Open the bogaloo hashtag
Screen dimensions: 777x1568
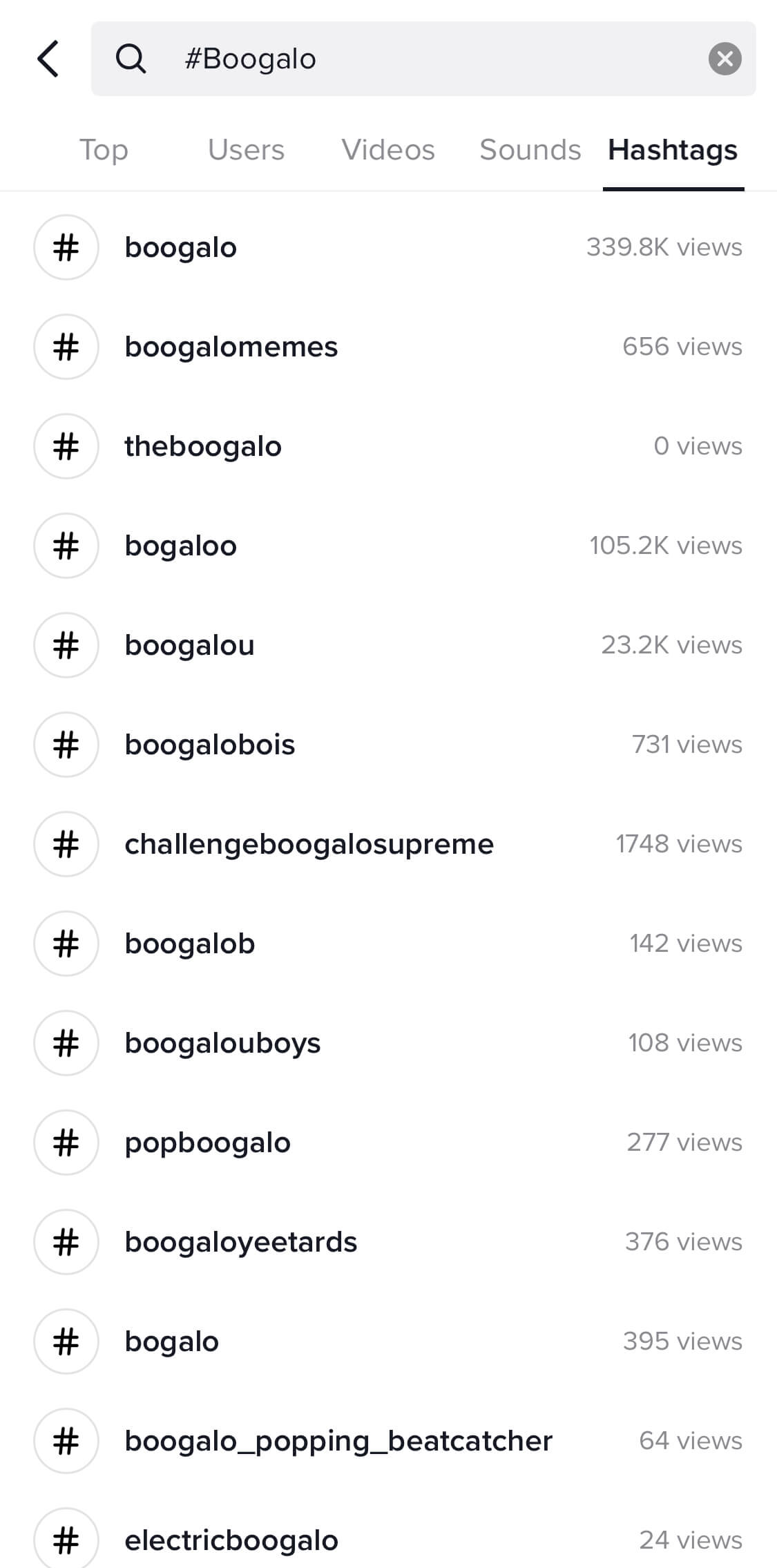pos(388,546)
